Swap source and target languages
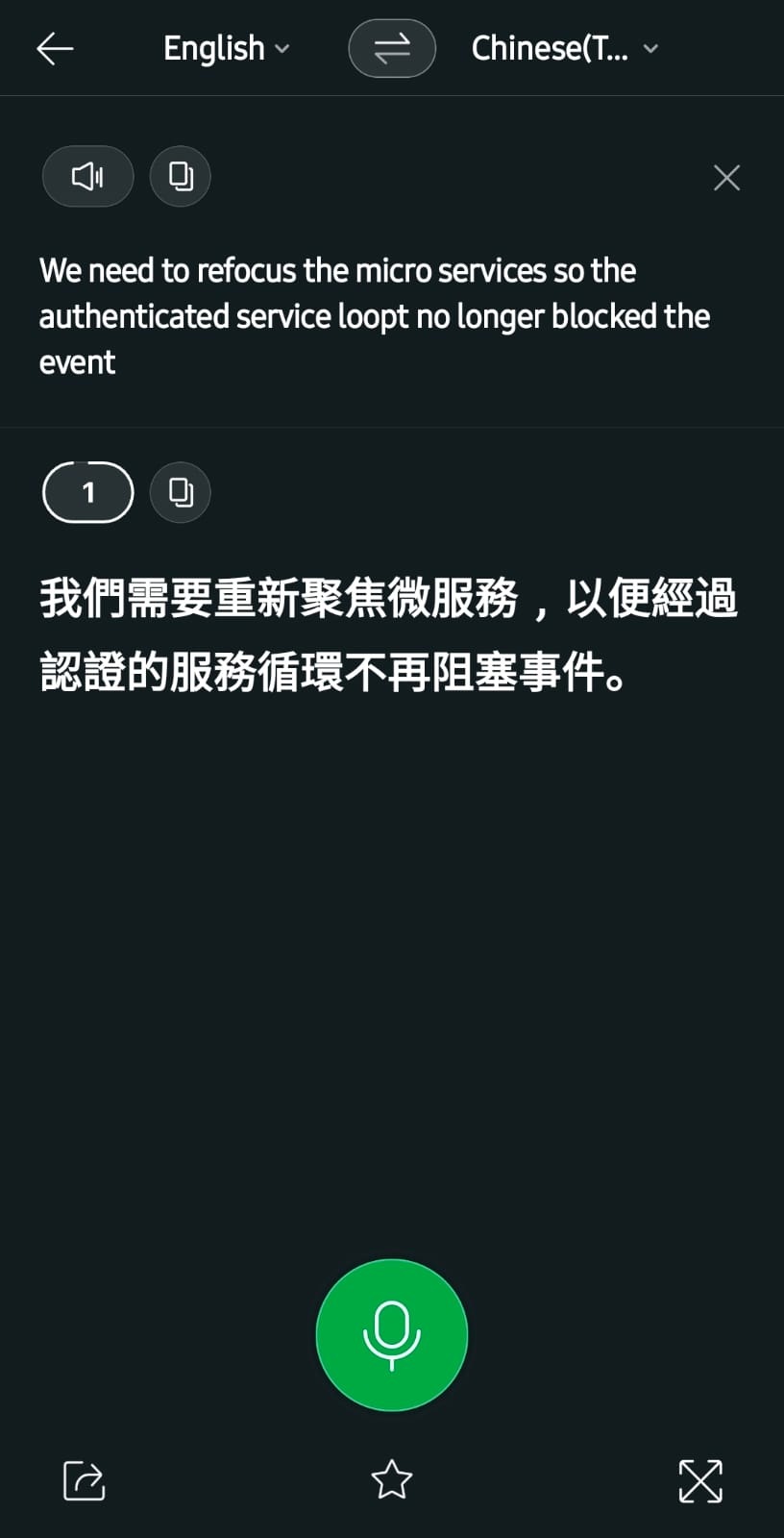Image resolution: width=784 pixels, height=1538 pixels. [392, 48]
